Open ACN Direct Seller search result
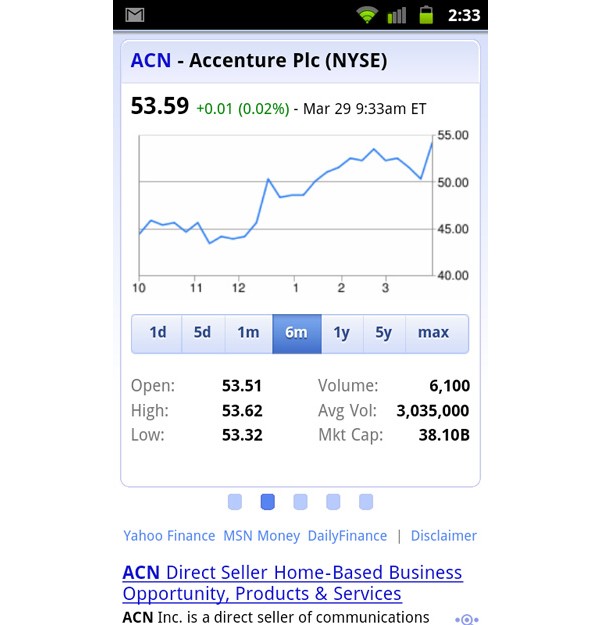Screen dimensions: 600x625 pos(292,583)
